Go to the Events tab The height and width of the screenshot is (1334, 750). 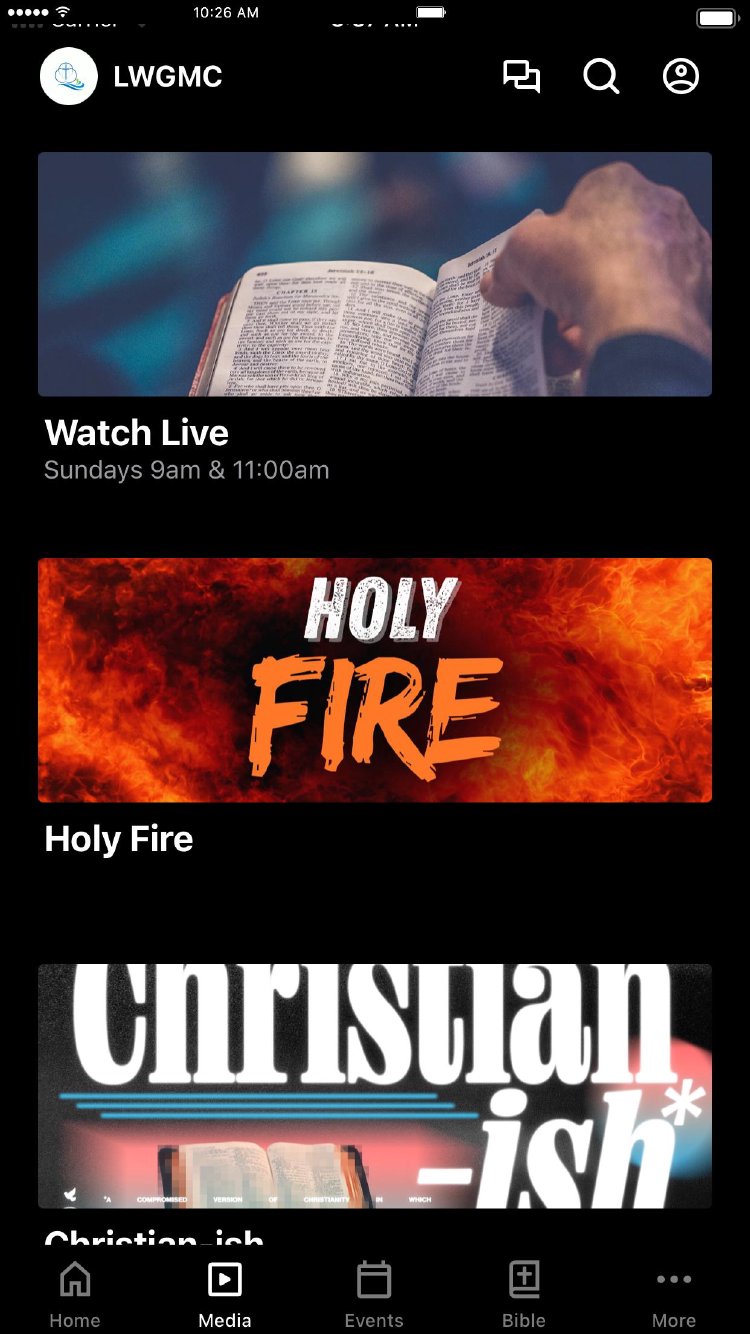(374, 1294)
